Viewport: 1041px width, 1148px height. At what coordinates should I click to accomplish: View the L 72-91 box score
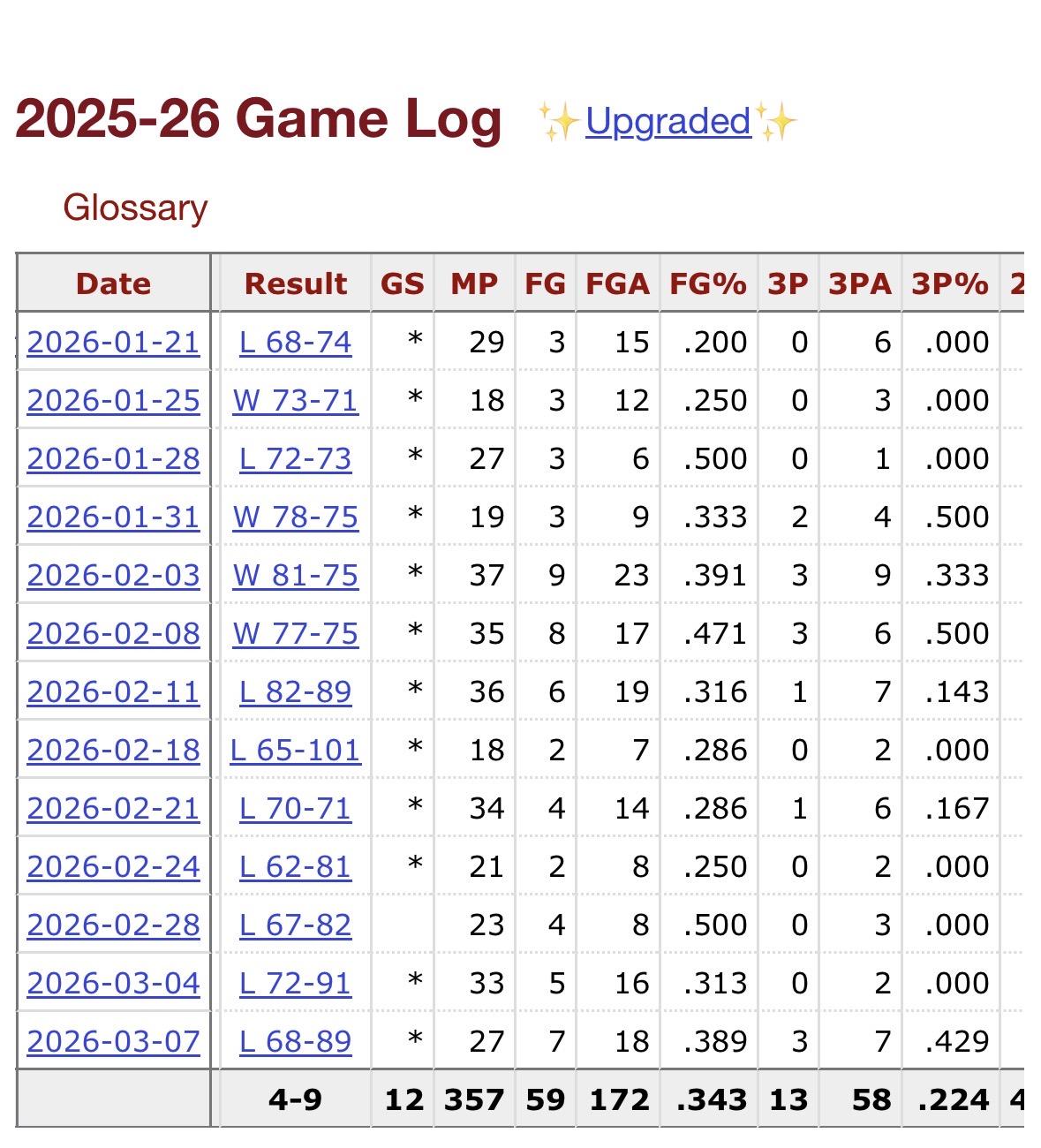pos(295,984)
